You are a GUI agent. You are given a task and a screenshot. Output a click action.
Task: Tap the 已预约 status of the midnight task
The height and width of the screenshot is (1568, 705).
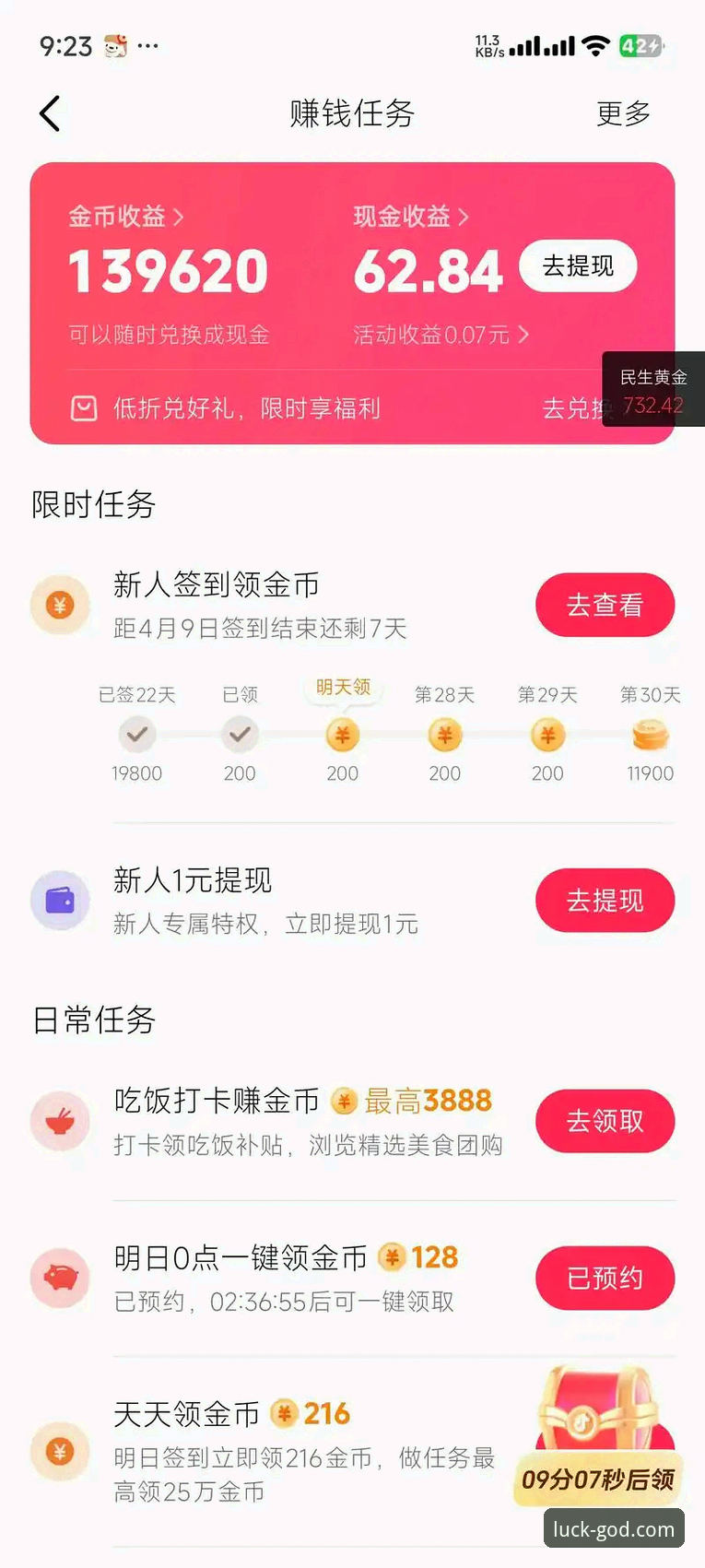click(605, 1278)
